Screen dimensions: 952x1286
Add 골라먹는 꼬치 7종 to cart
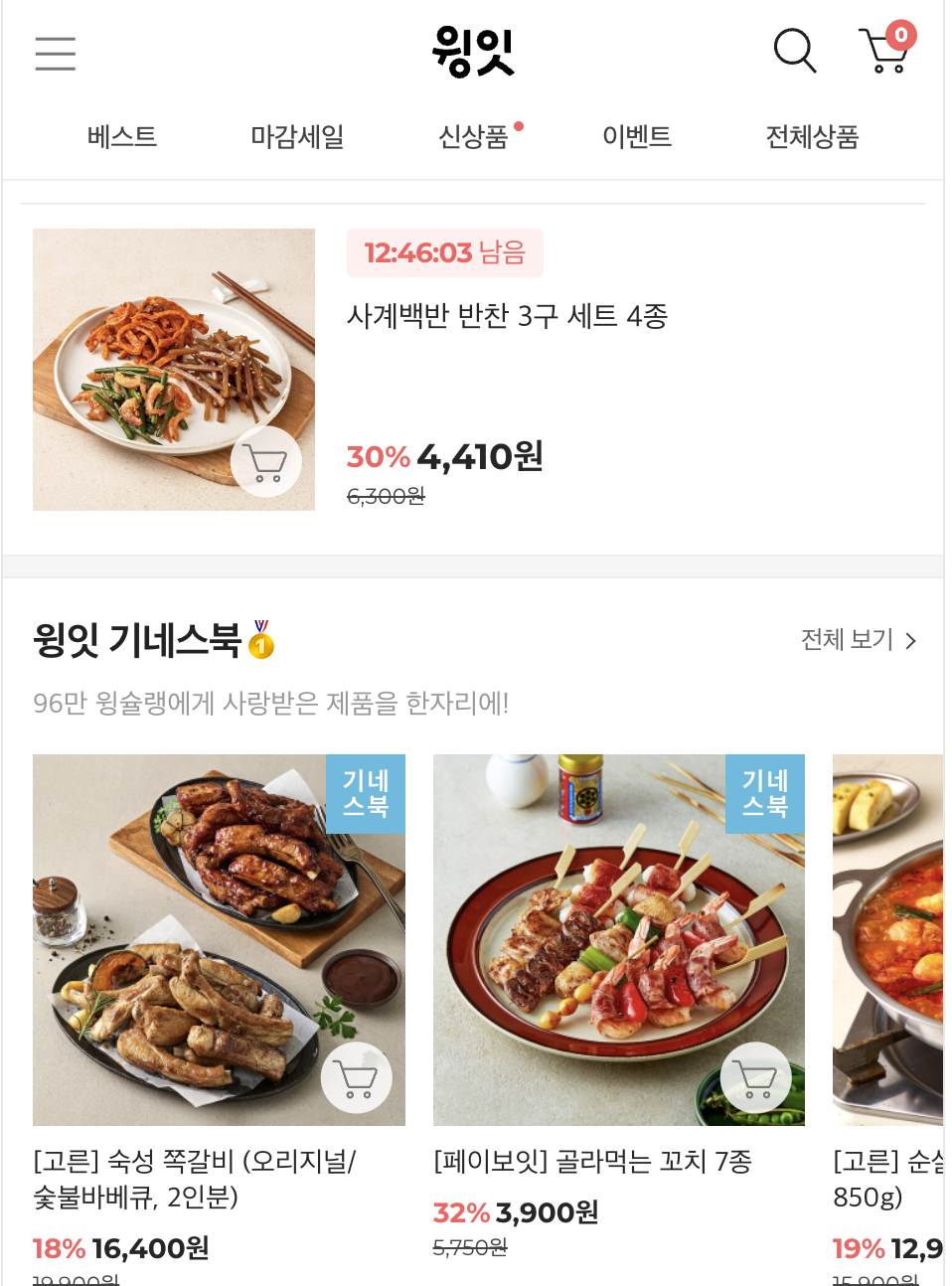pyautogui.click(x=755, y=1078)
